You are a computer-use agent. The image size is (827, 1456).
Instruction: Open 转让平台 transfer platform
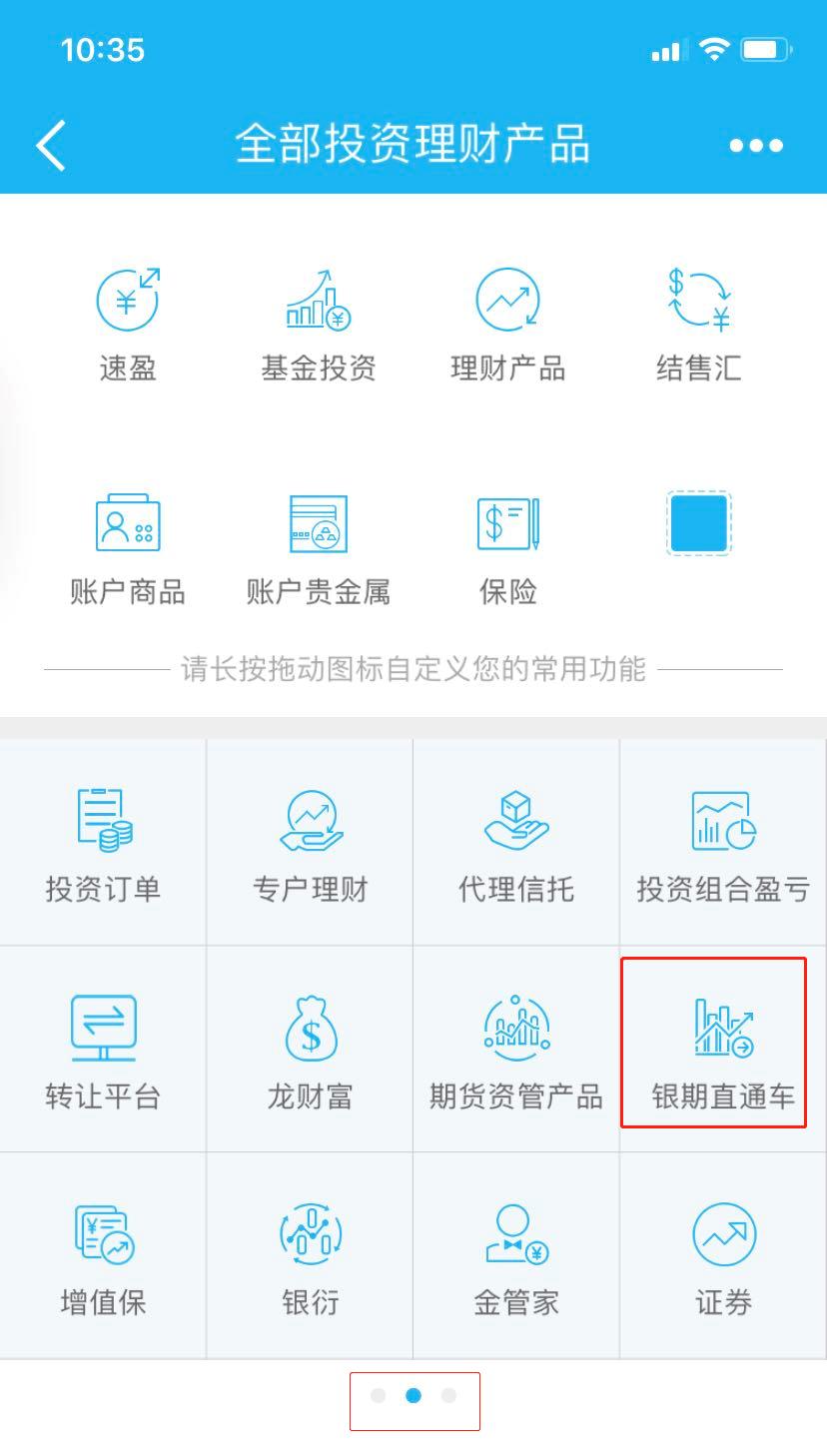coord(103,1051)
